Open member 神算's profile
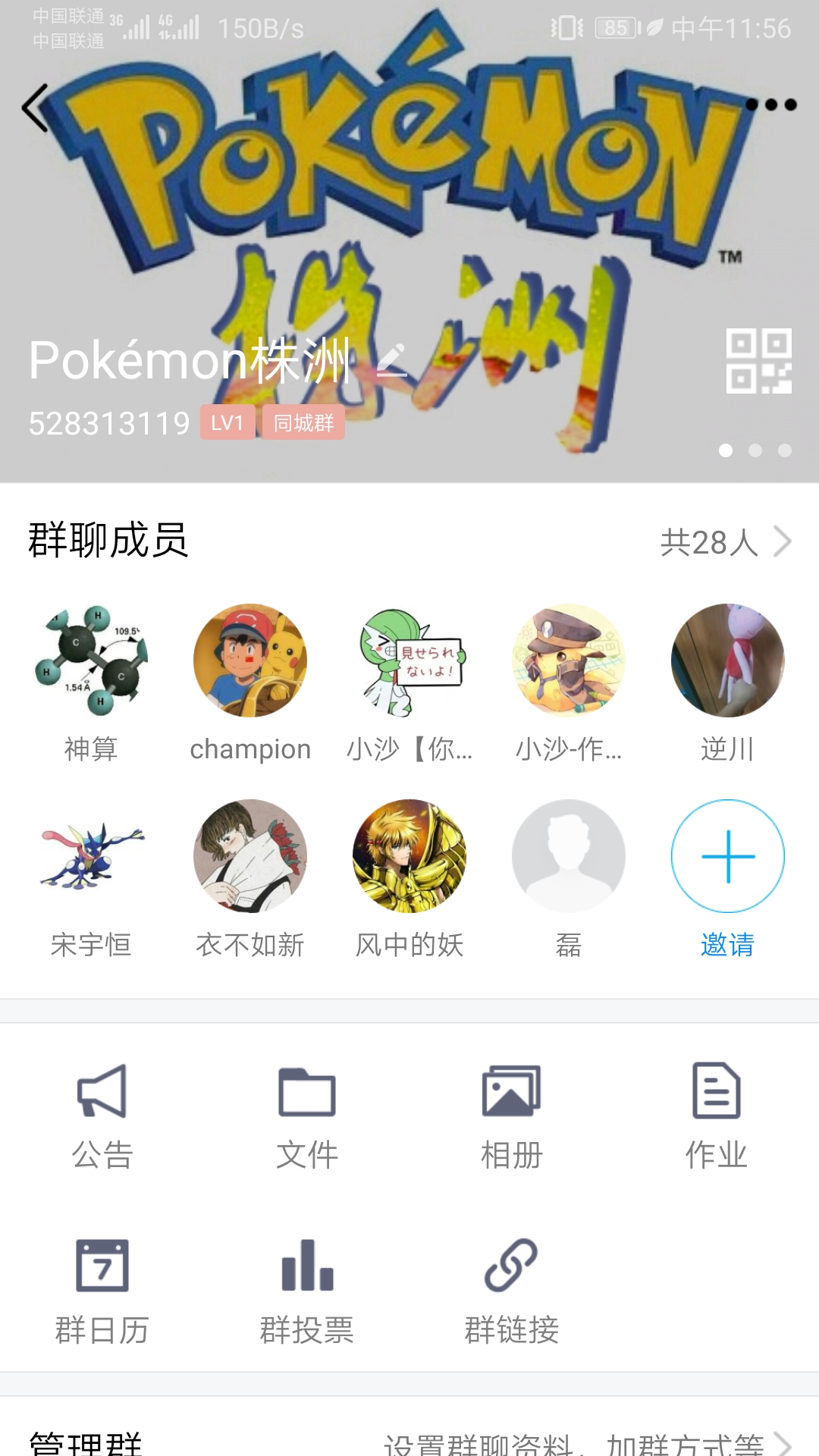The image size is (819, 1456). (91, 661)
